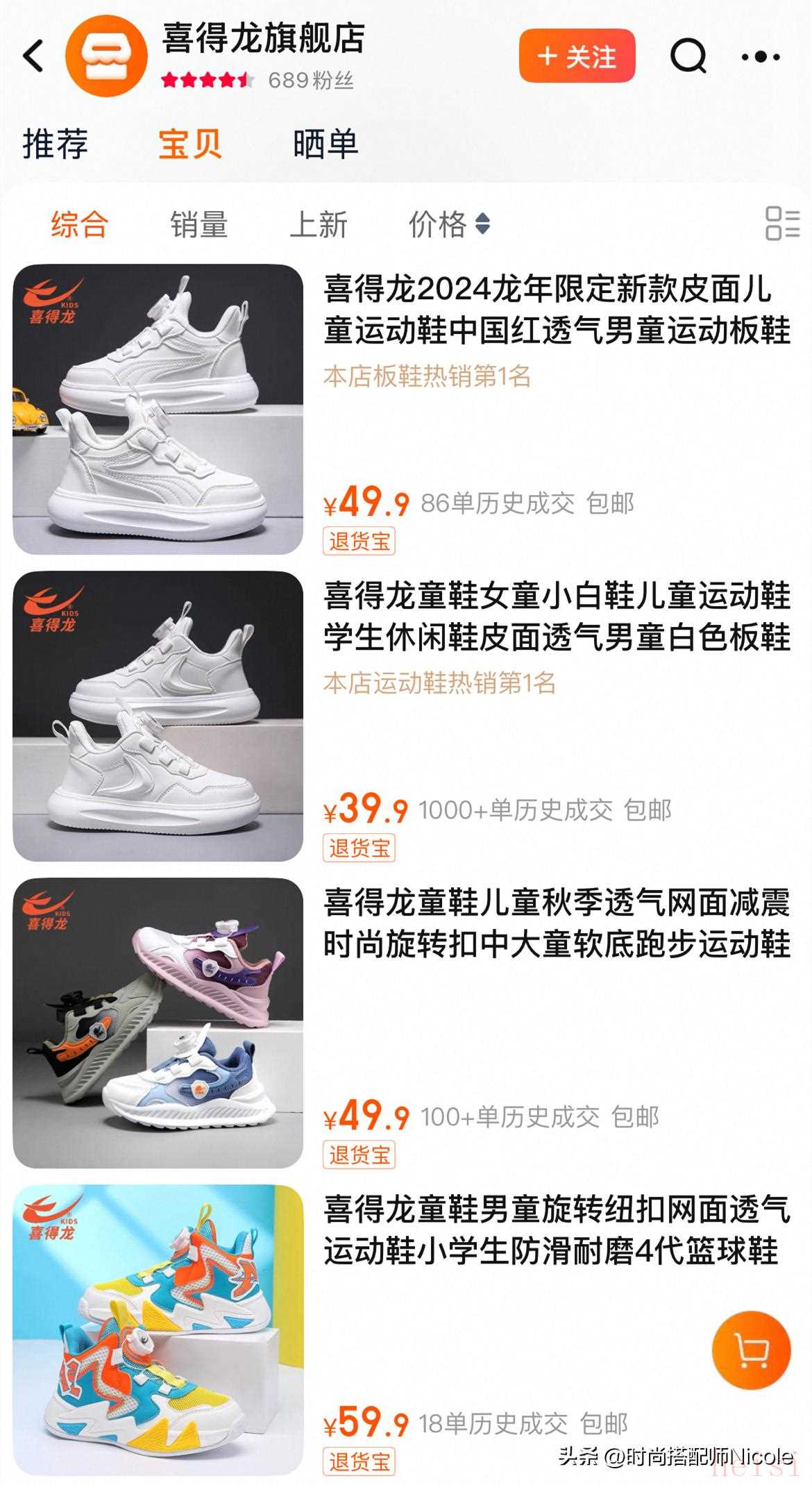Sort products by 综合
Image resolution: width=812 pixels, height=1485 pixels.
coord(79,224)
